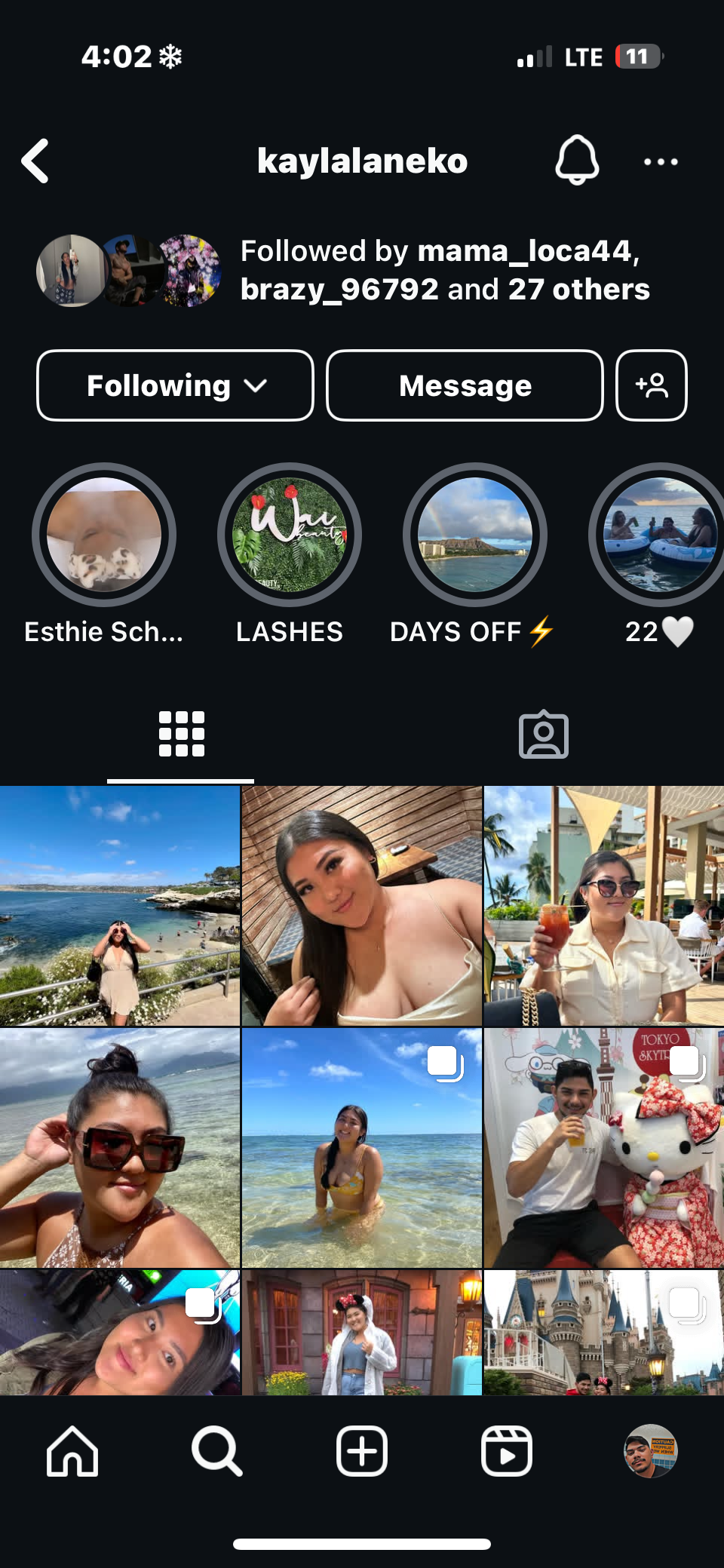Open suggested accounts add-person button
Viewport: 724px width, 1568px height.
[652, 385]
